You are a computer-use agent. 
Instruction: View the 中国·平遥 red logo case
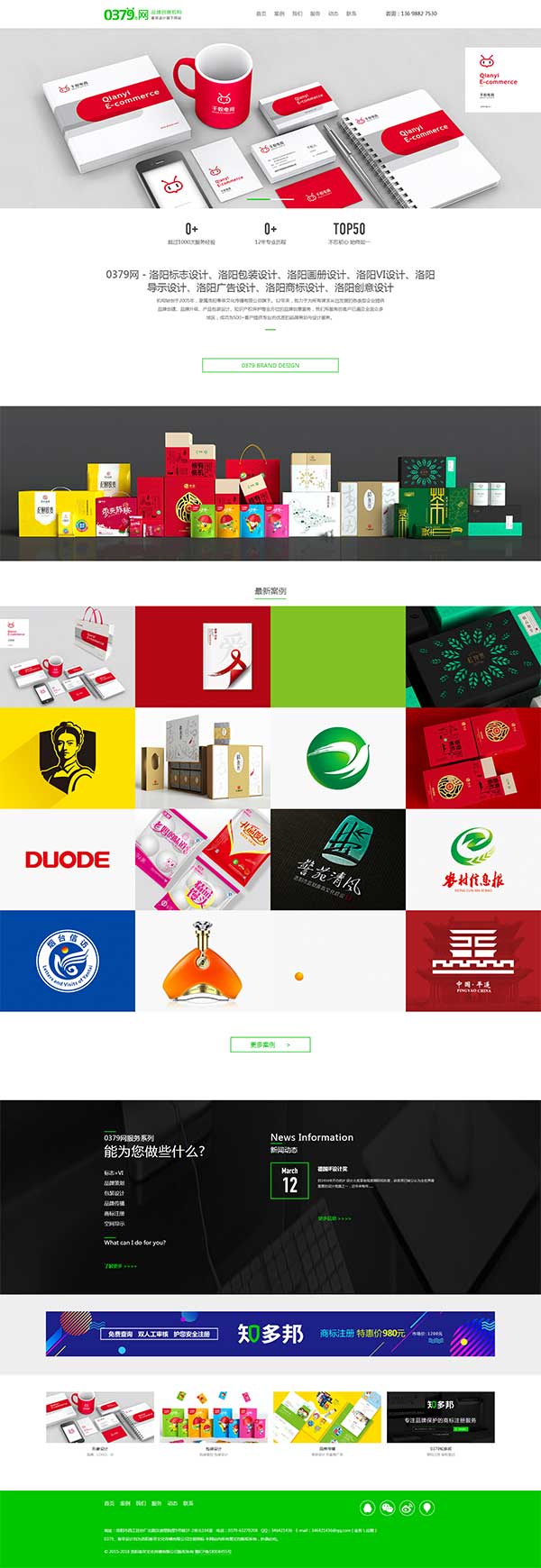(x=473, y=961)
